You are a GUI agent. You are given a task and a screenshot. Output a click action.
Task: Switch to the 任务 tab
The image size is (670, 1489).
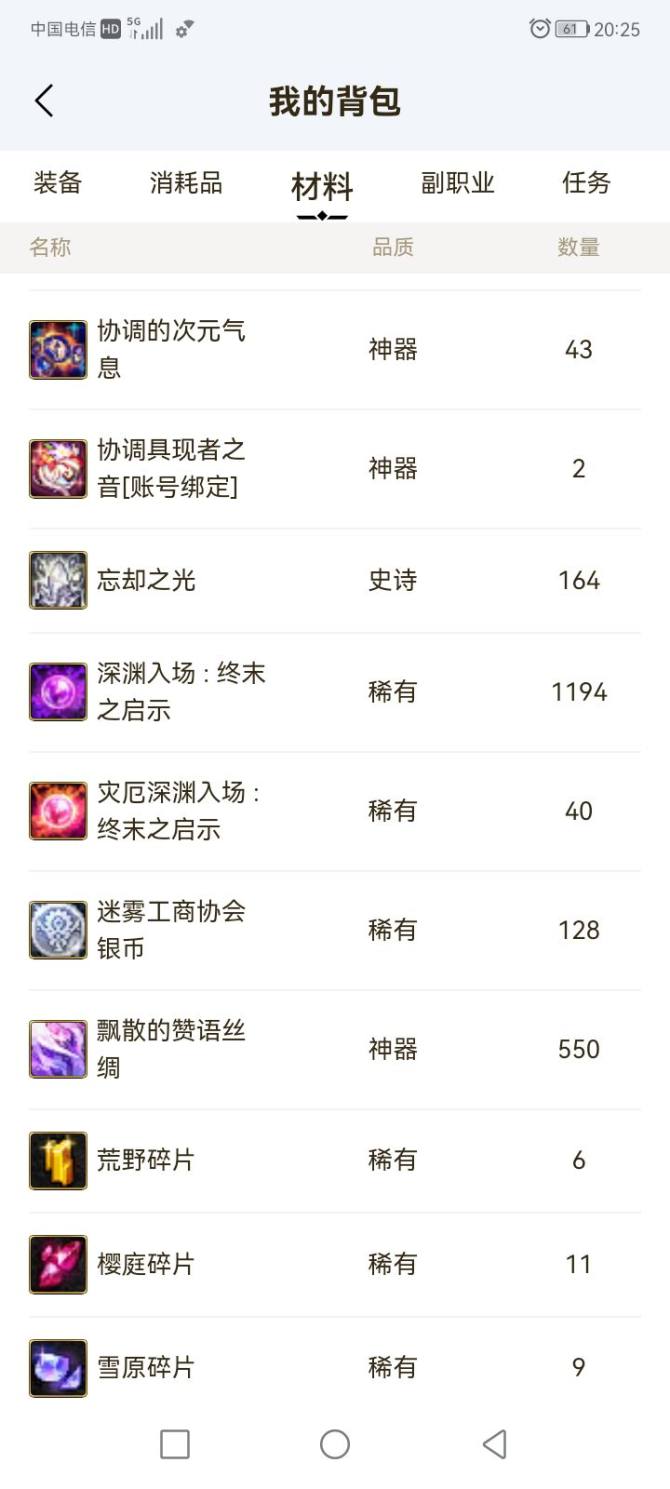coord(586,183)
